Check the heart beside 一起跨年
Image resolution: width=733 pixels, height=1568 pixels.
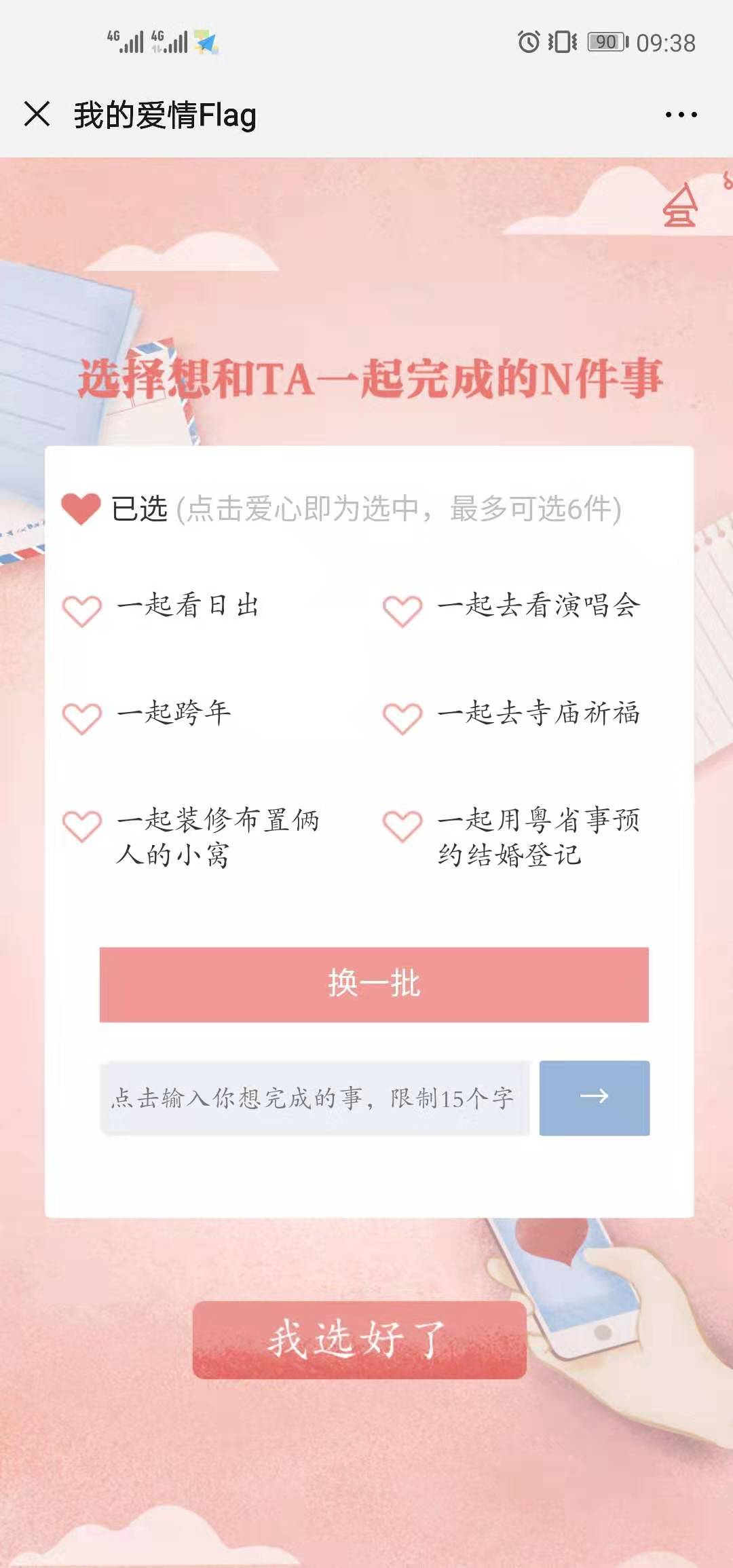click(x=82, y=718)
